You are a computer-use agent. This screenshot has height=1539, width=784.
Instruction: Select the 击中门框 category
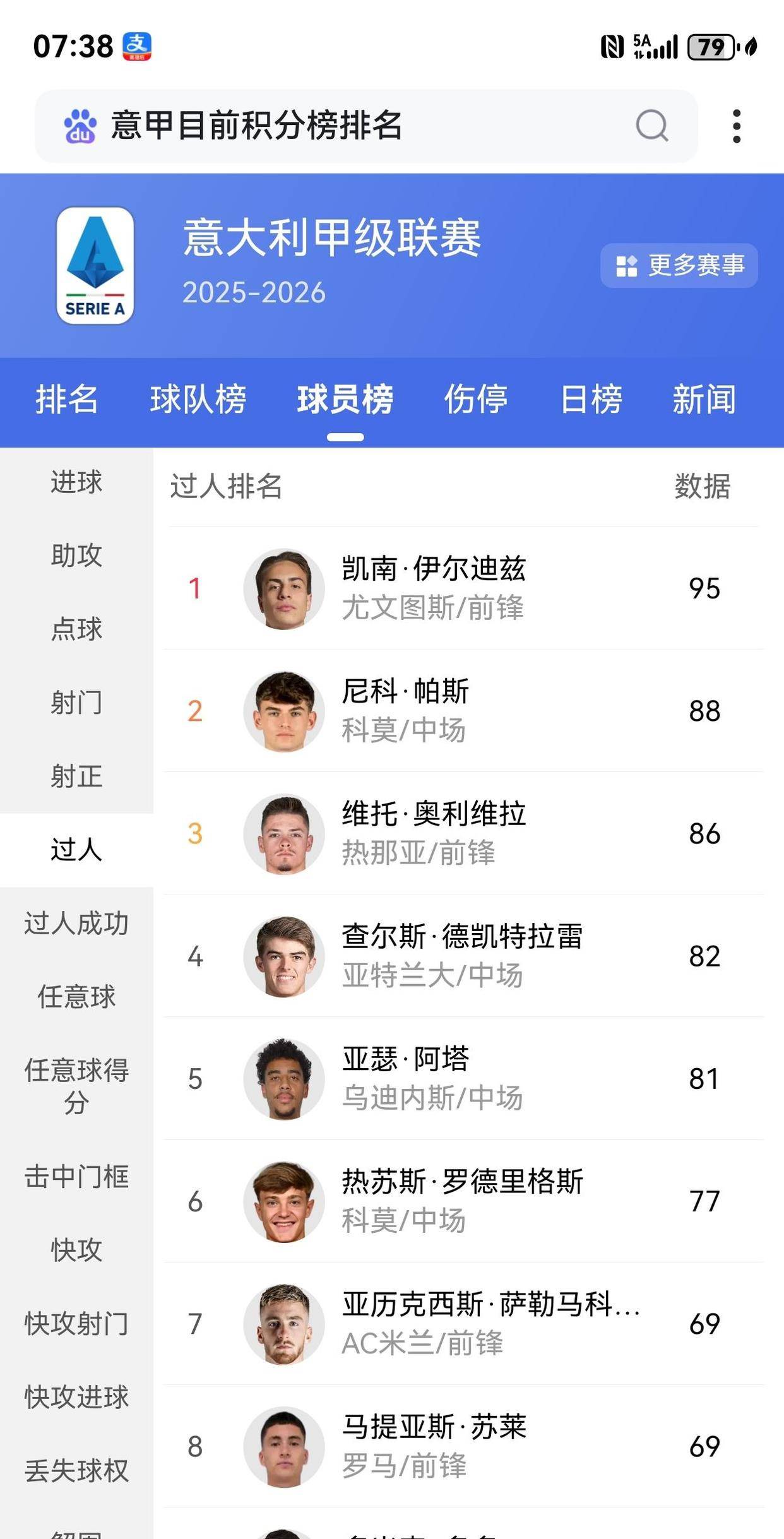[76, 1177]
